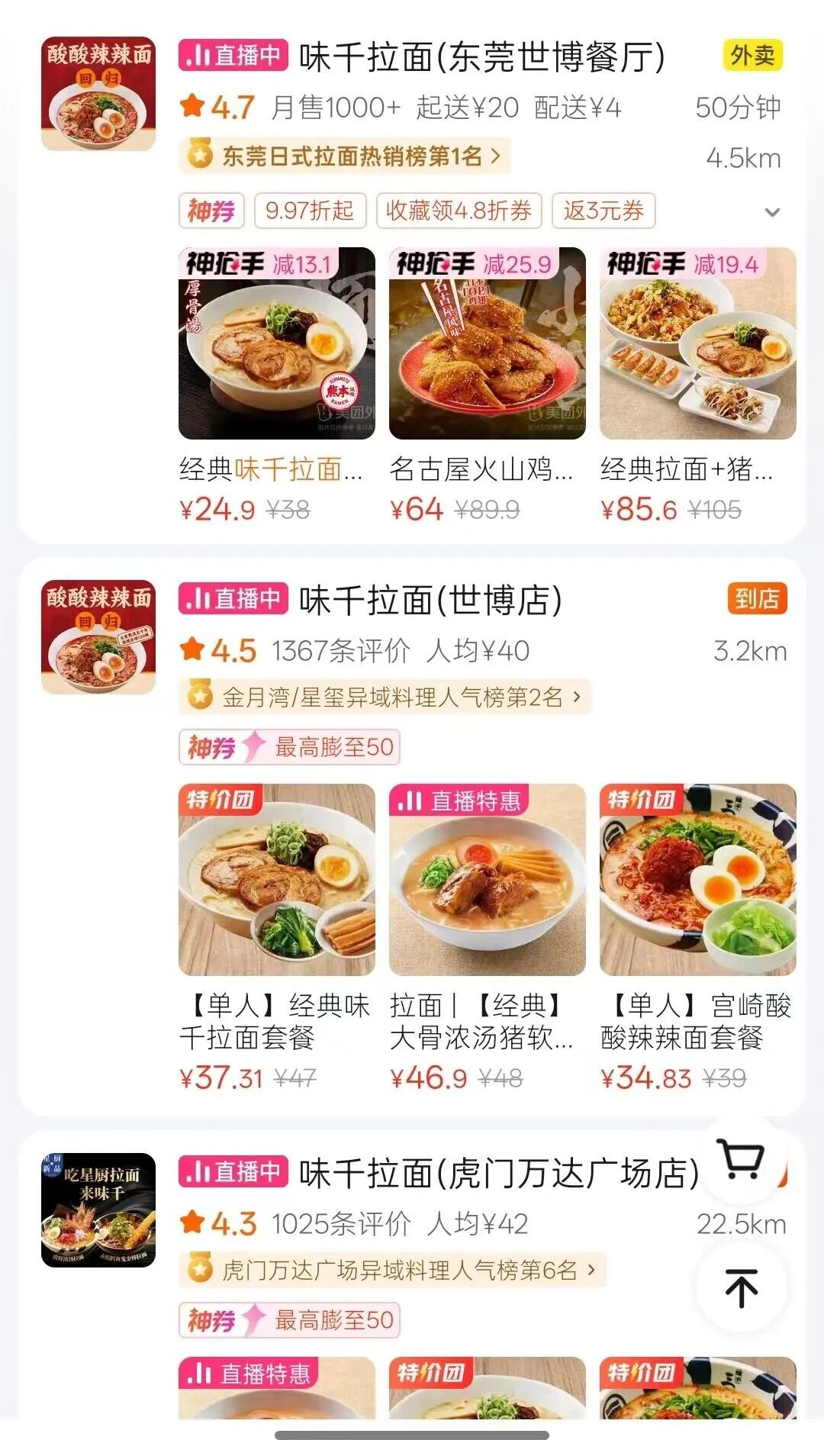Open 东莞日式拉面热销榜第1名 ranking link
Image resolution: width=824 pixels, height=1456 pixels.
(x=345, y=156)
